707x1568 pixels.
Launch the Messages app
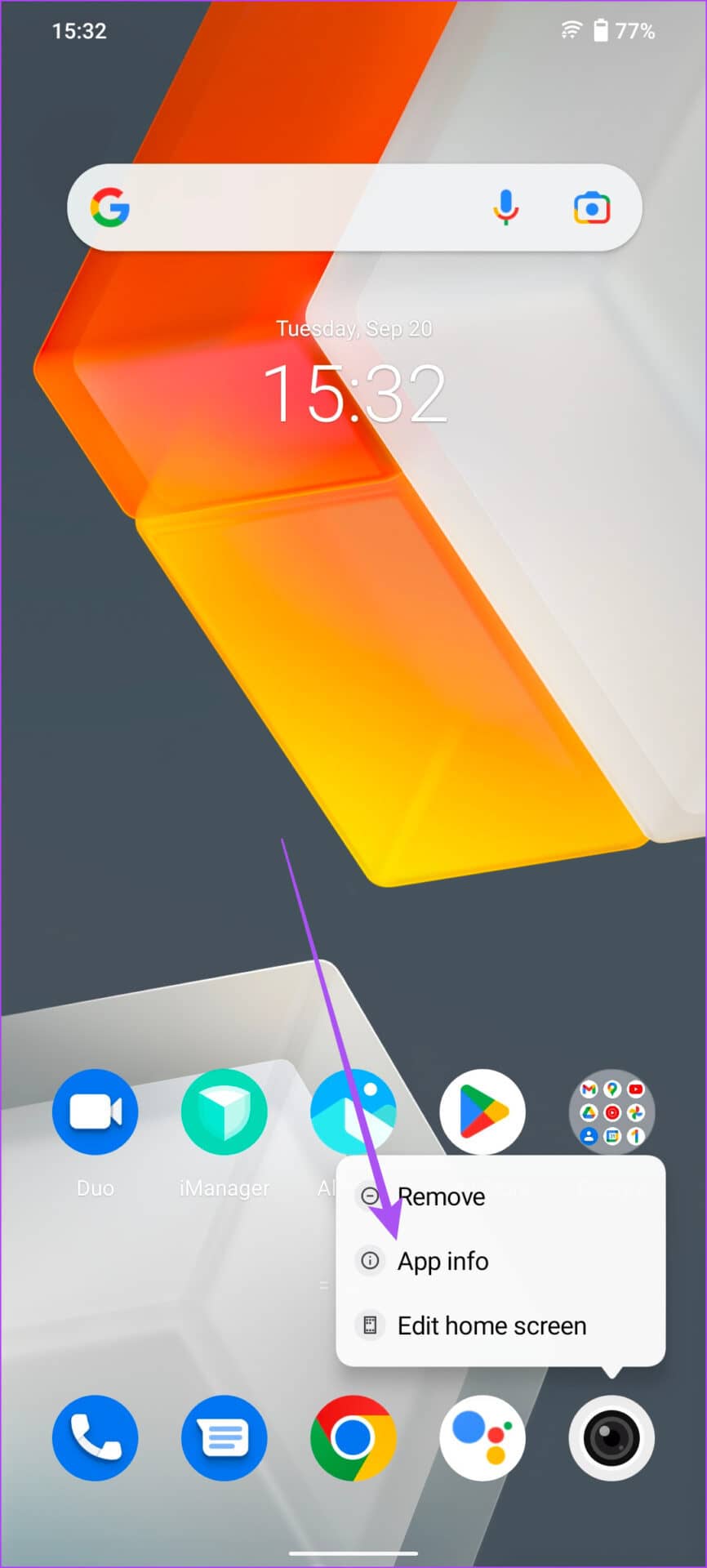click(x=224, y=1437)
